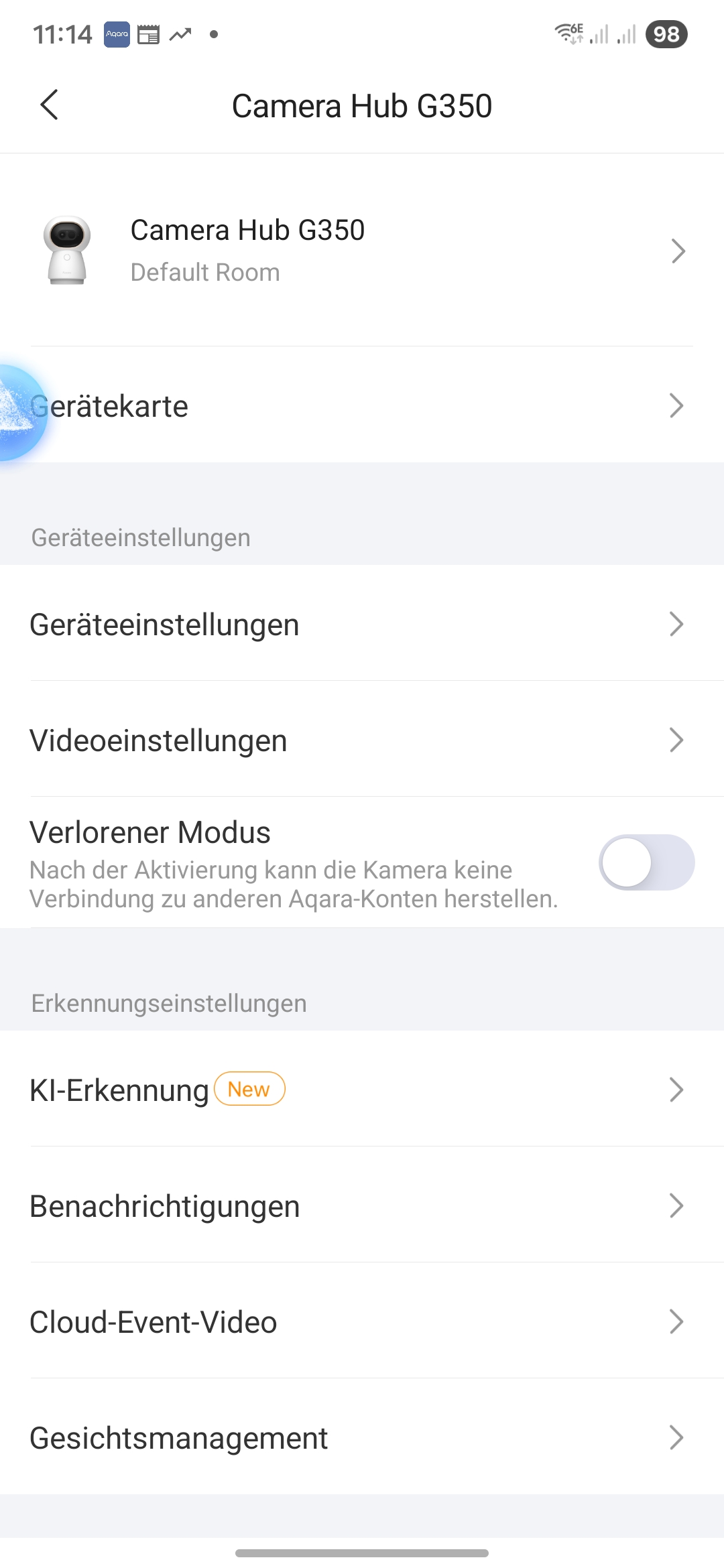Screen dimensions: 724x1568
Task: Open Cloud-Event-Video
Action: pos(362,1322)
